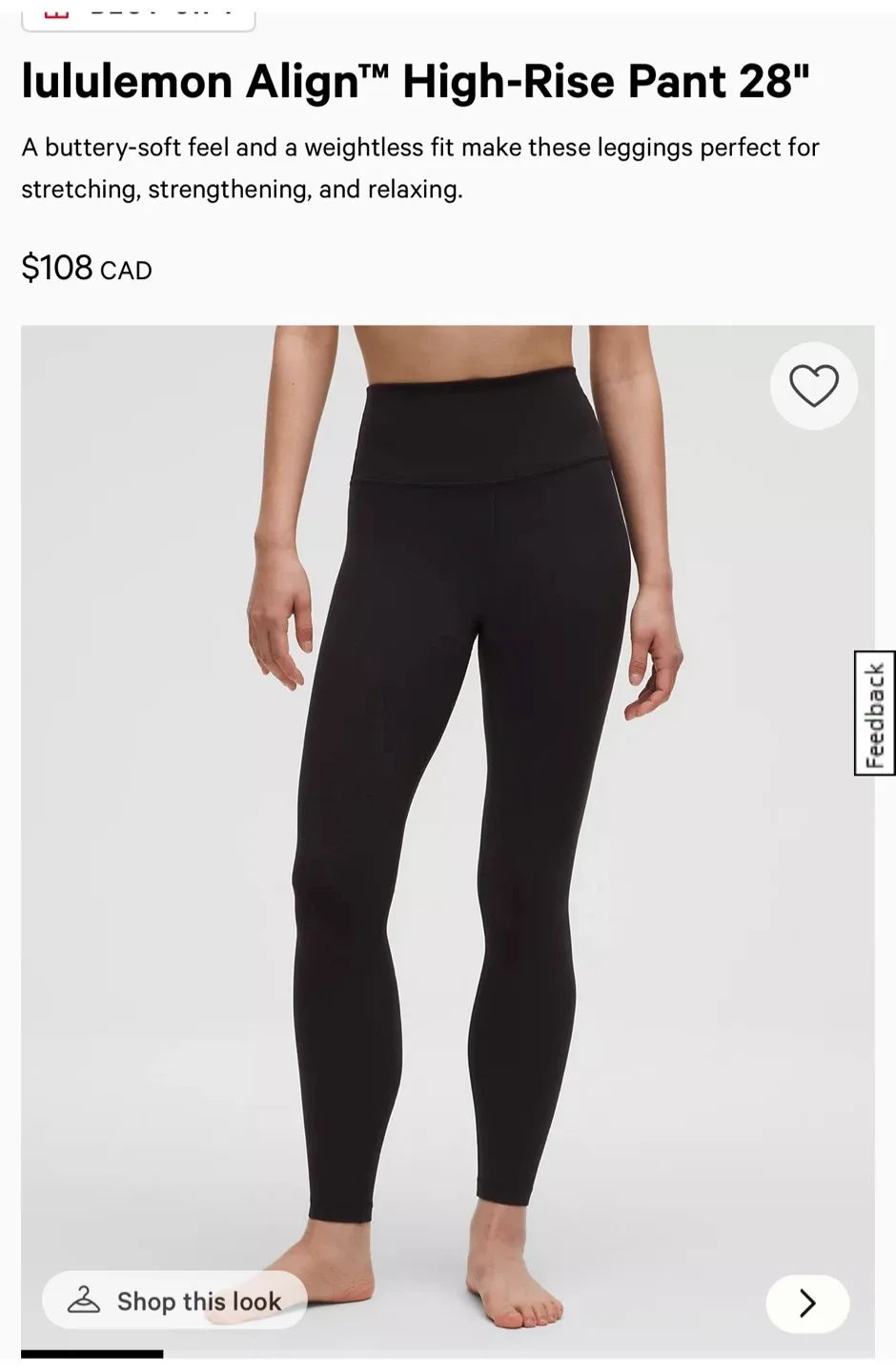This screenshot has width=896, height=1372.
Task: Click the BEST GIFT badge
Action: (x=138, y=11)
